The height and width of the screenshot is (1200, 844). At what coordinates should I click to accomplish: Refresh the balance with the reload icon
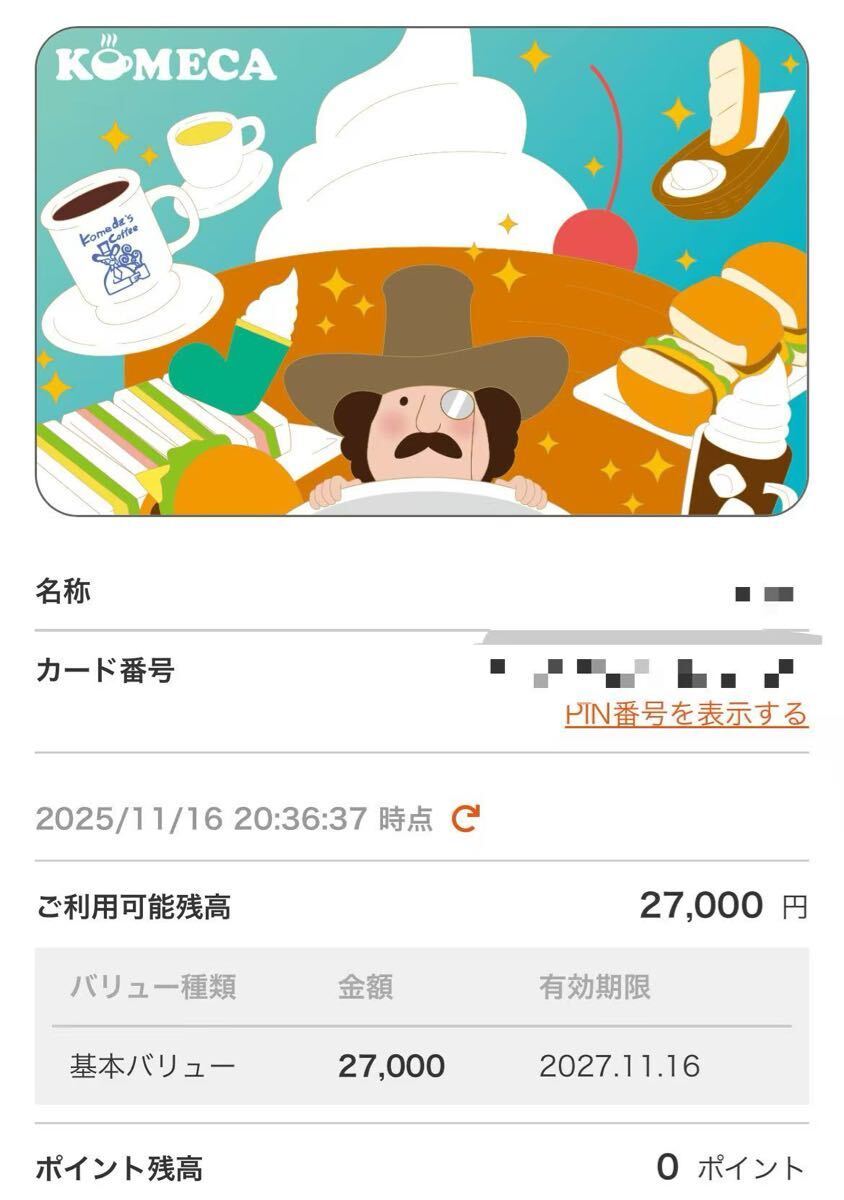click(465, 819)
